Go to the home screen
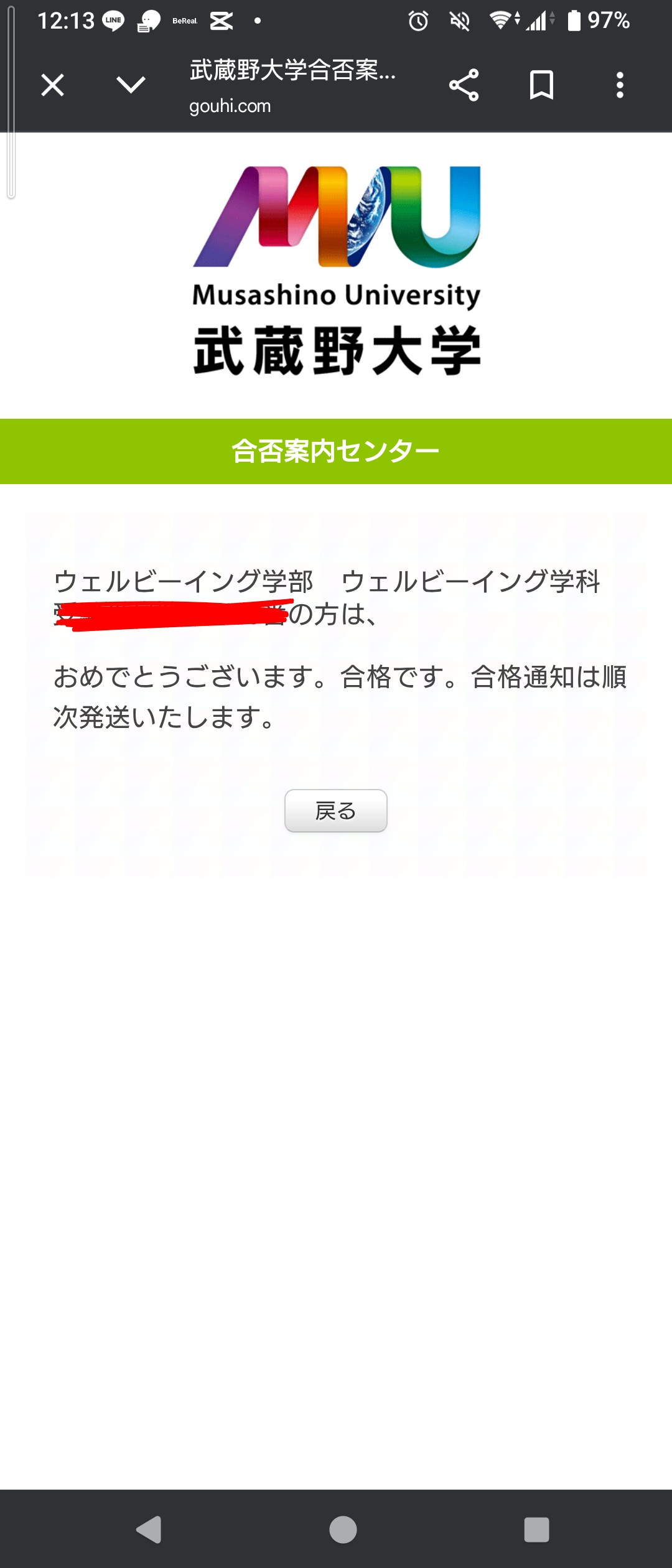 tap(343, 1529)
